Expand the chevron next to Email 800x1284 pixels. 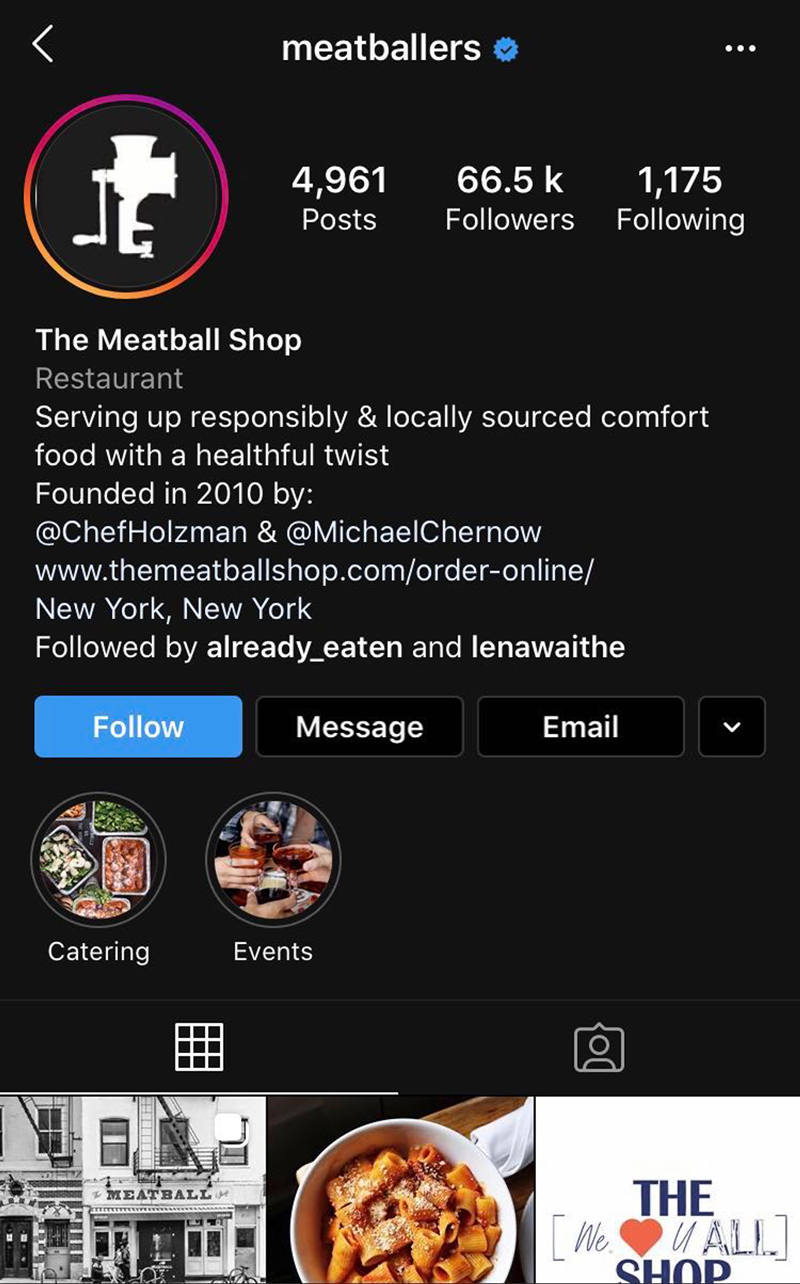tap(733, 727)
